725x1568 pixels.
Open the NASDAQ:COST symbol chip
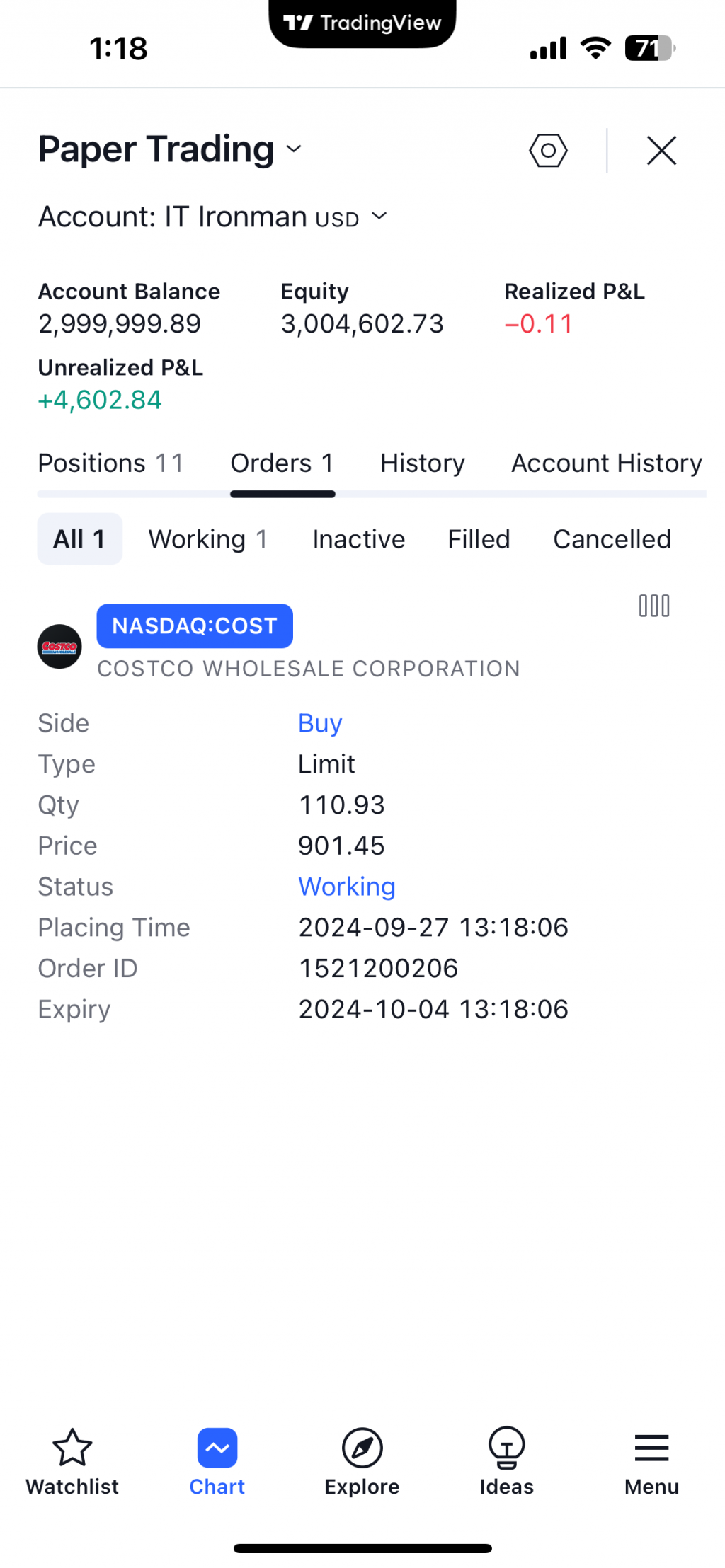pyautogui.click(x=195, y=626)
